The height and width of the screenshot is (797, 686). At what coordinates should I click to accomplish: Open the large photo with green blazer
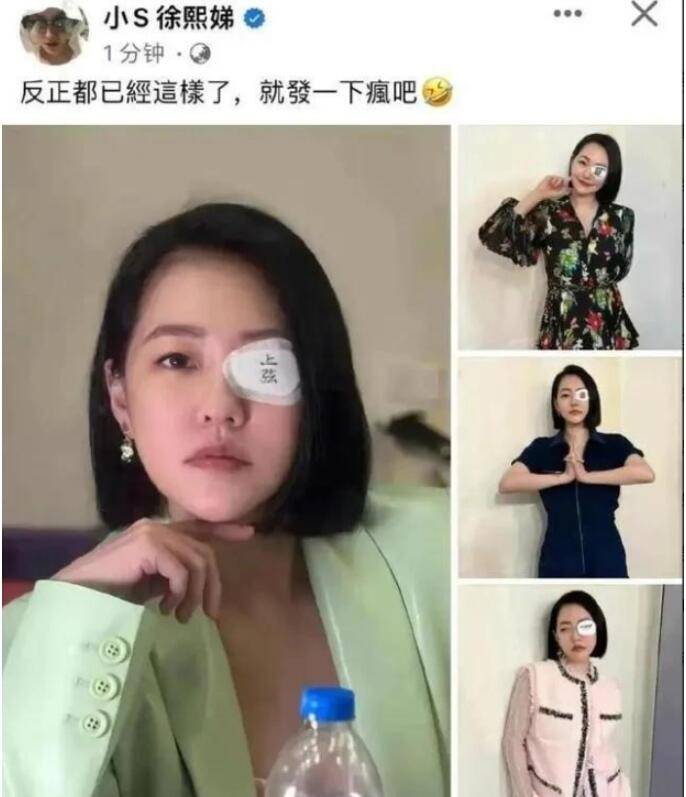[x=226, y=460]
